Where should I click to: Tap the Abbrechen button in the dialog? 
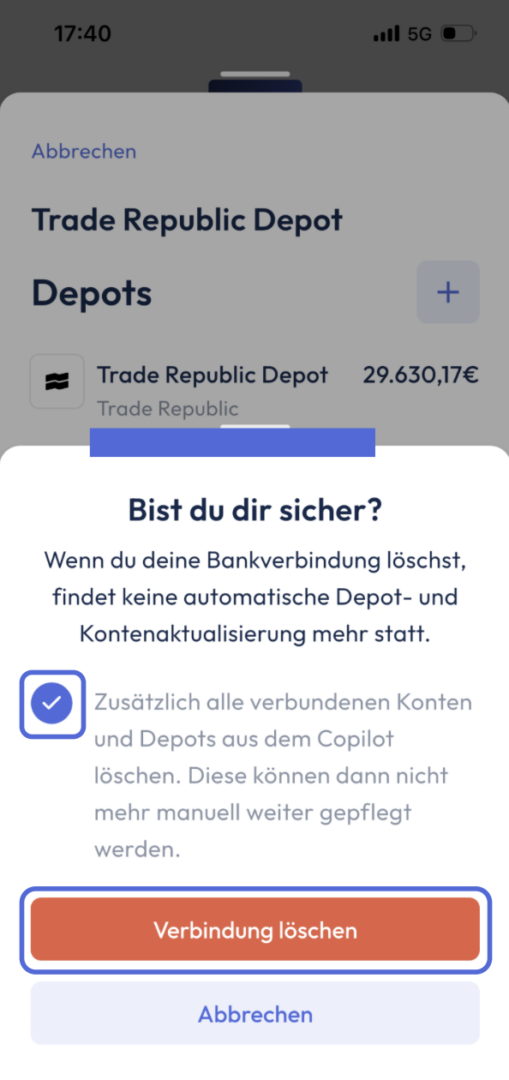tap(255, 1013)
